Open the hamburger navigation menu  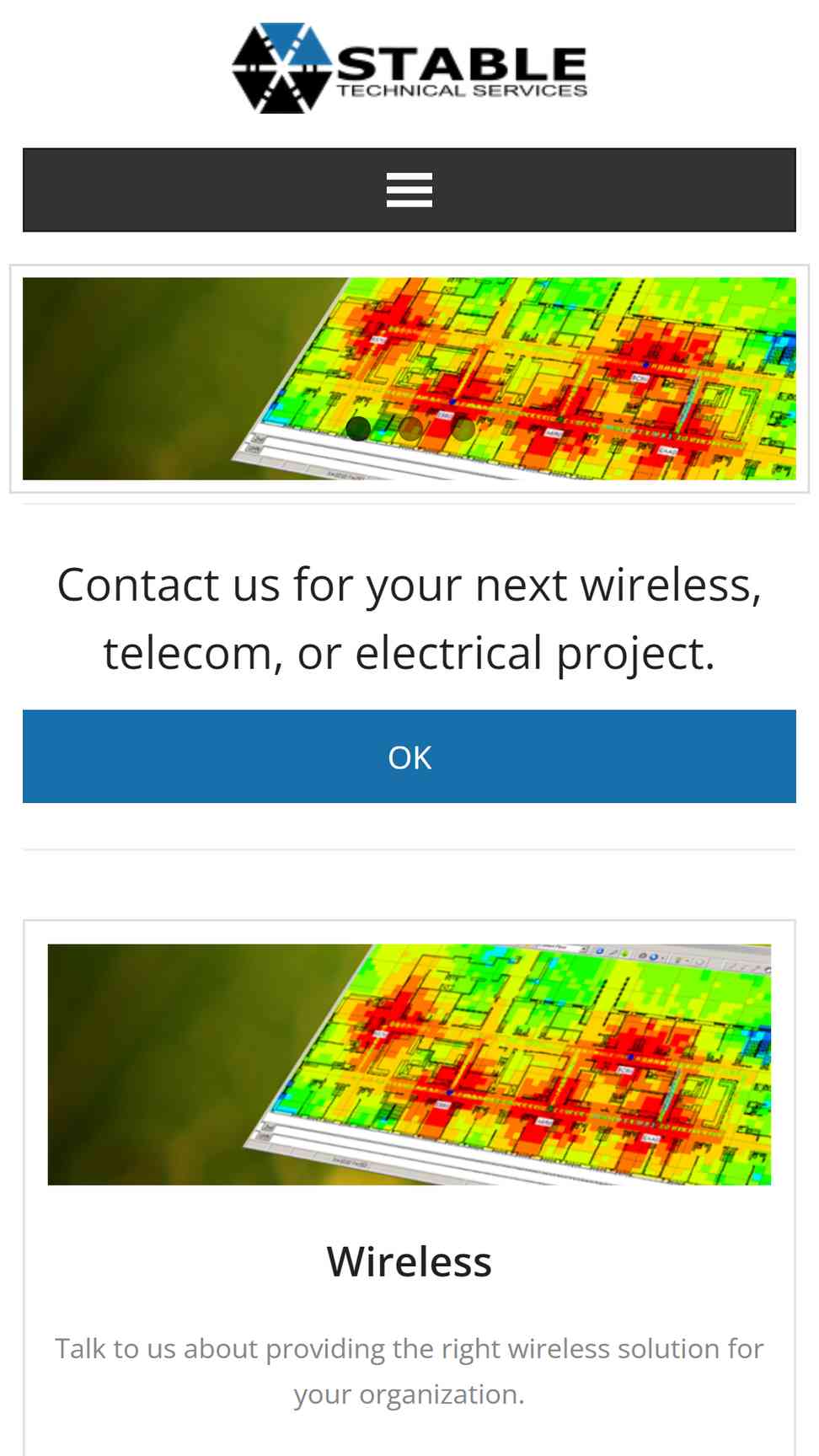click(x=409, y=190)
